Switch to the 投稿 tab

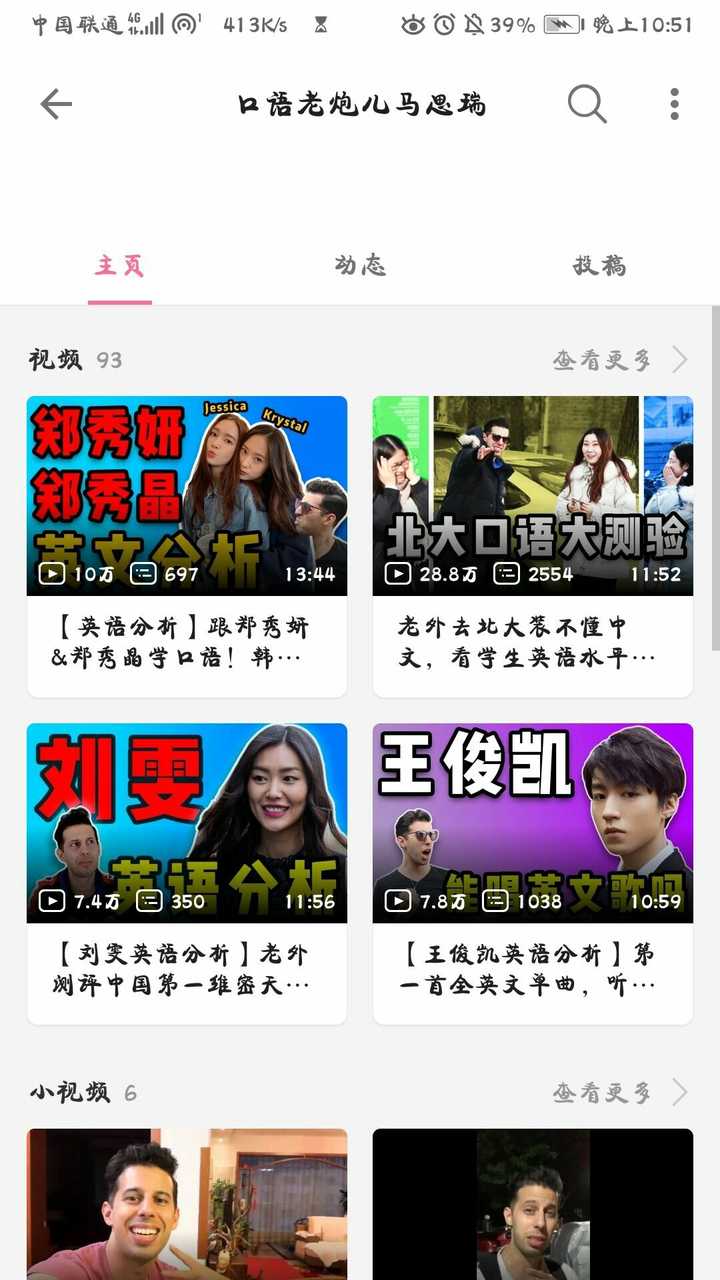coord(599,266)
